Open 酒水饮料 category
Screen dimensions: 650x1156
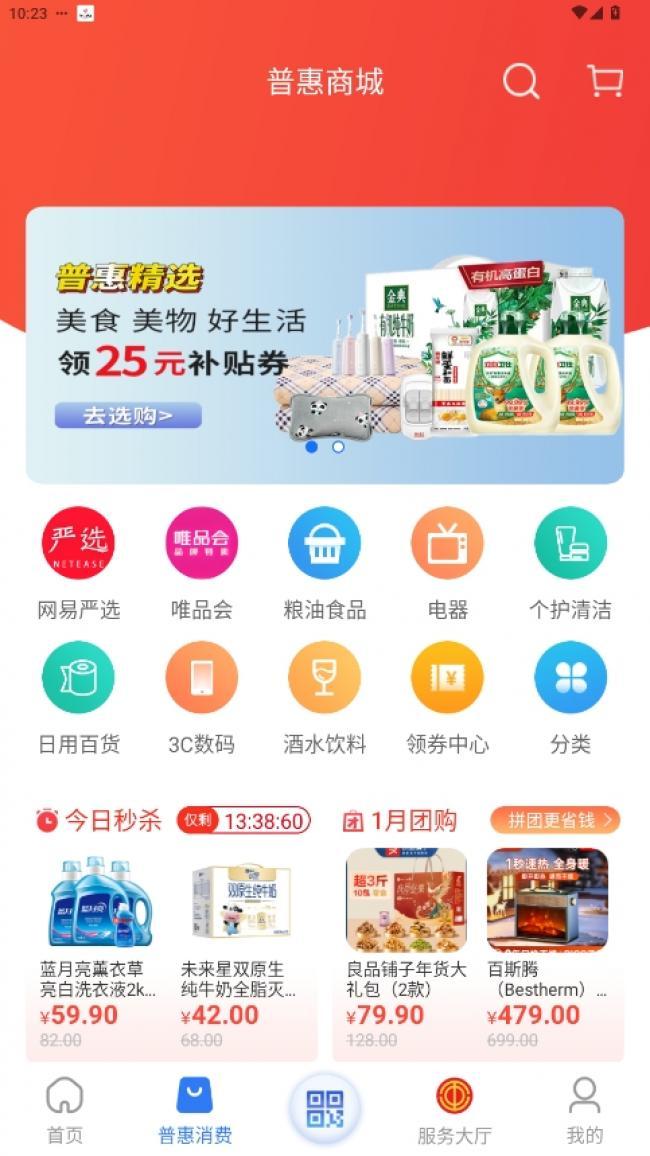pyautogui.click(x=324, y=678)
